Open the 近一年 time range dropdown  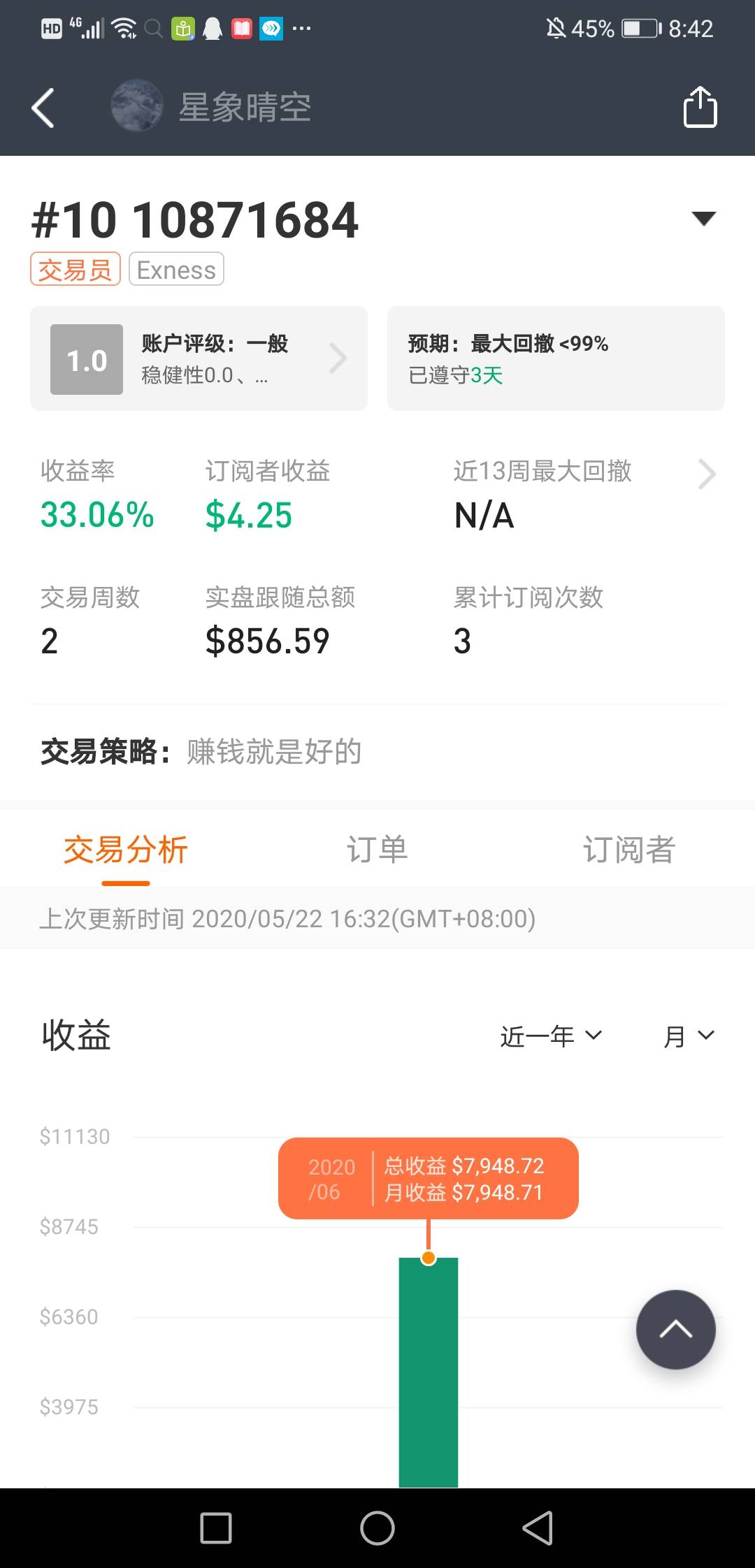coord(551,1036)
